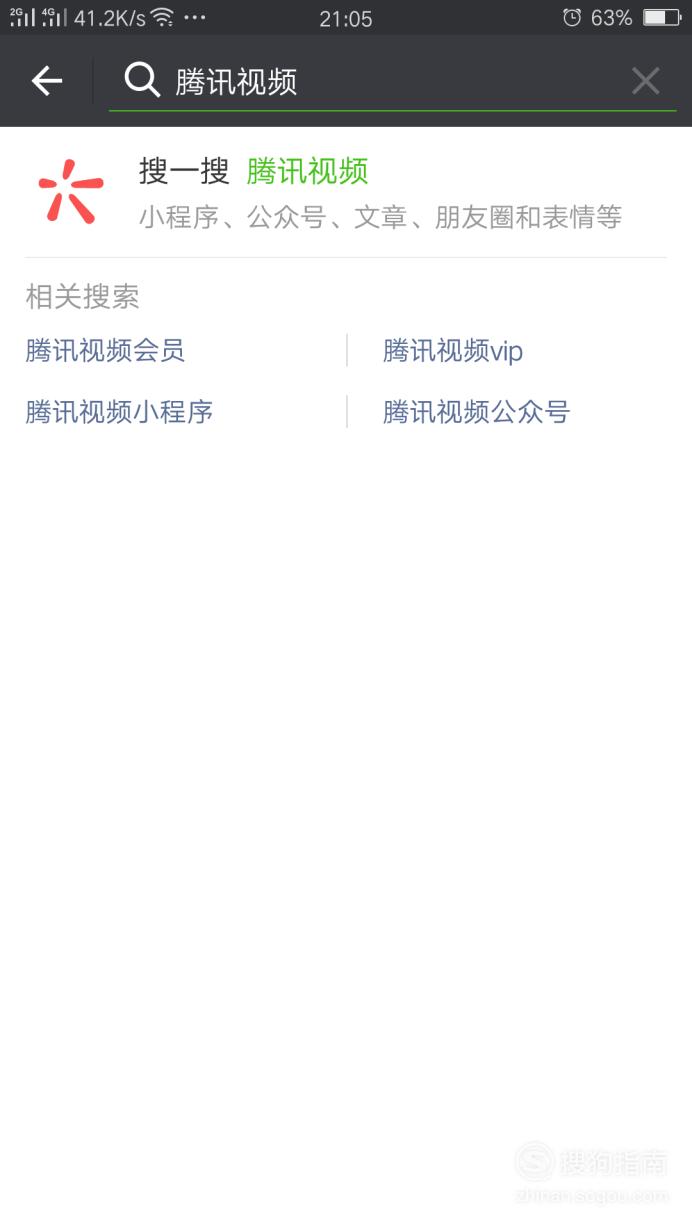The width and height of the screenshot is (692, 1230).
Task: Select related search 腾讯视频vip
Action: pos(453,351)
